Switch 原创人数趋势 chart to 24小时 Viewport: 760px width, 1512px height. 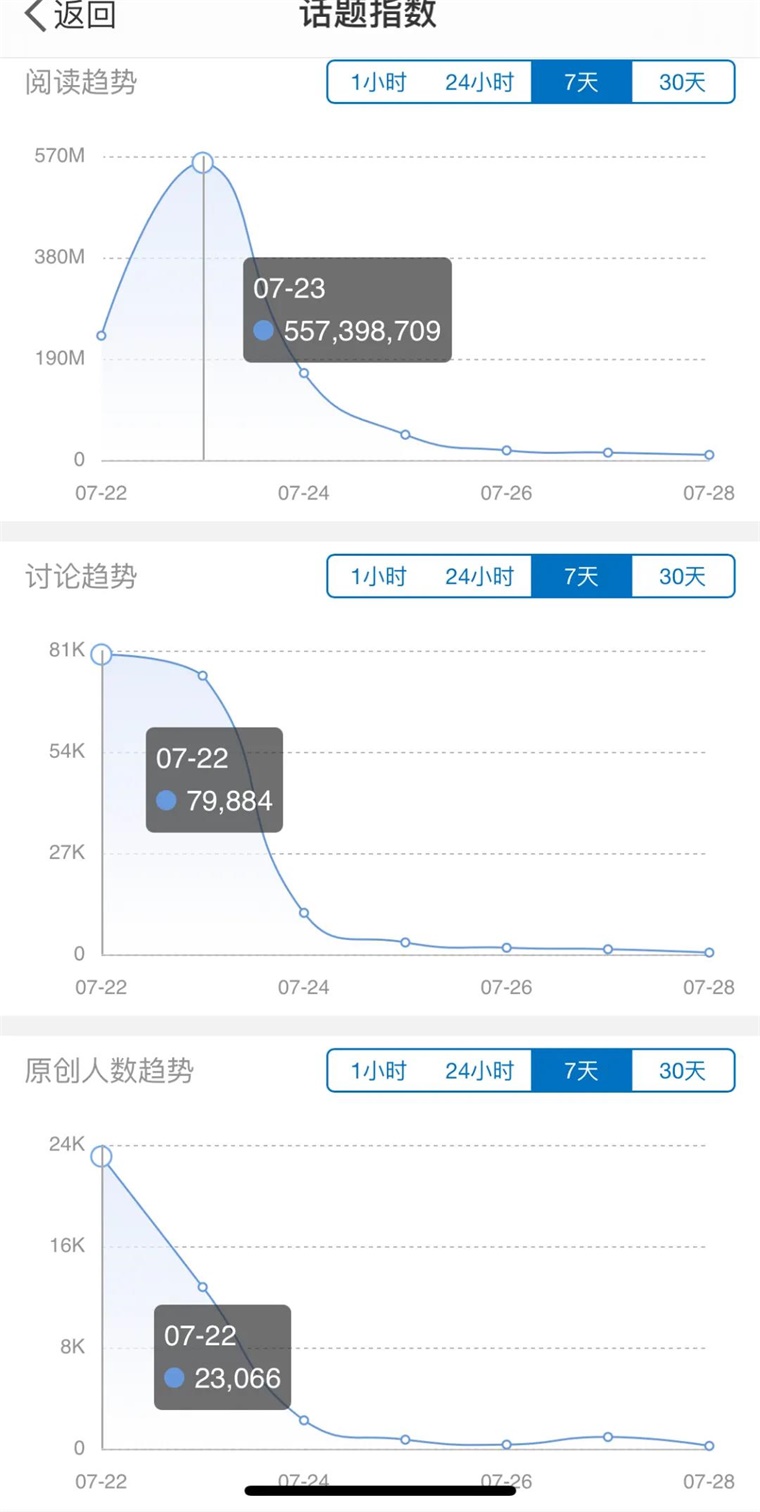tap(479, 1070)
